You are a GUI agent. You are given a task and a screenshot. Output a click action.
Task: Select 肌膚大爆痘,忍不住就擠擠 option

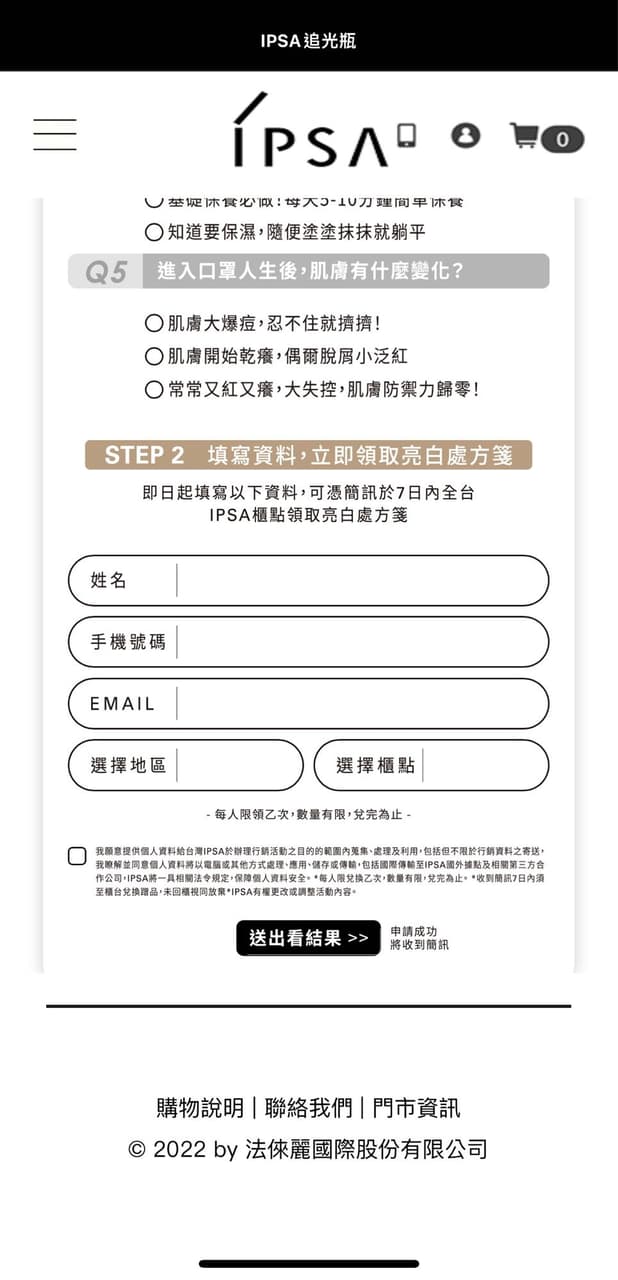coord(154,323)
